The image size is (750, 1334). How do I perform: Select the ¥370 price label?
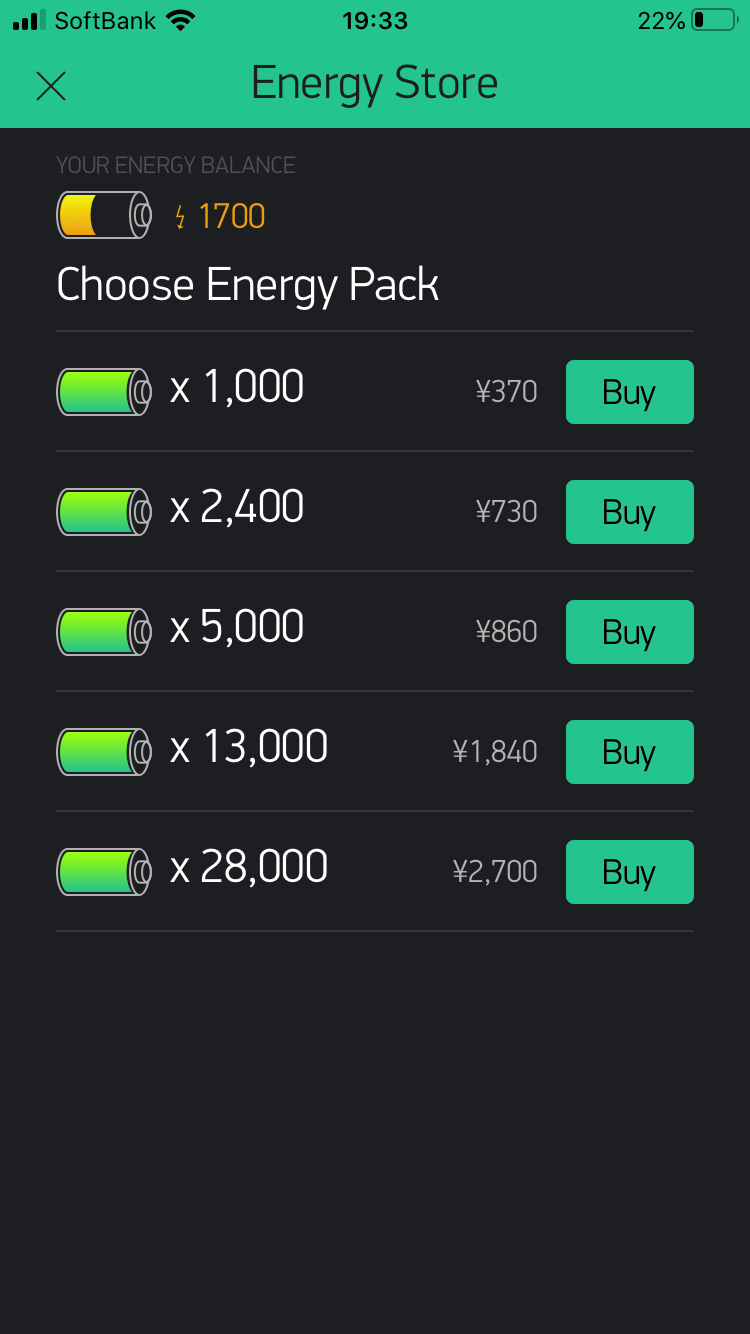506,391
